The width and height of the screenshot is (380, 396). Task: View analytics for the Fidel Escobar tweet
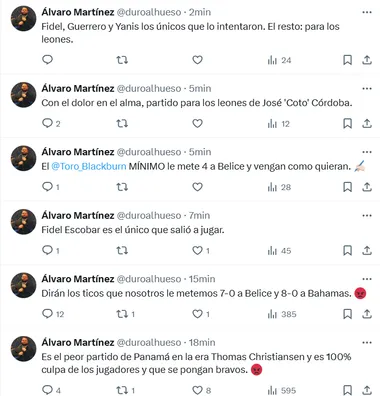click(x=279, y=250)
